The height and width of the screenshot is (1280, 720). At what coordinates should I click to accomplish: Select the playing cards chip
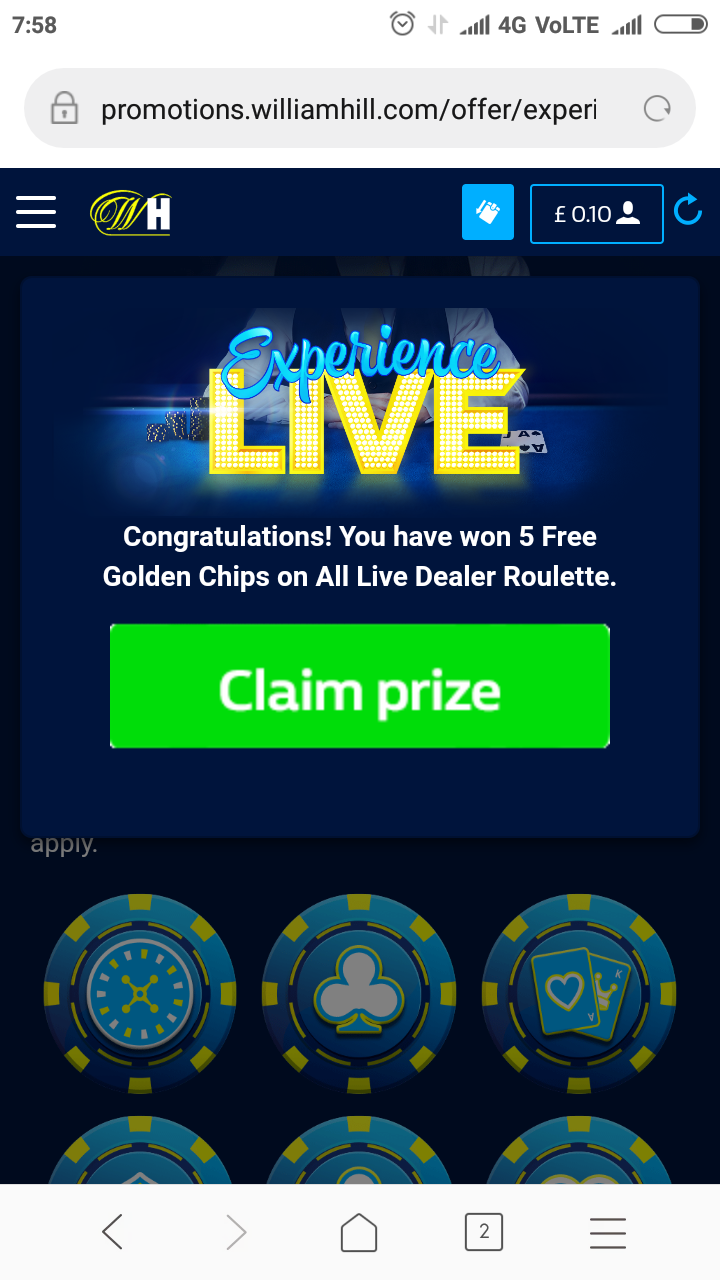(x=580, y=992)
